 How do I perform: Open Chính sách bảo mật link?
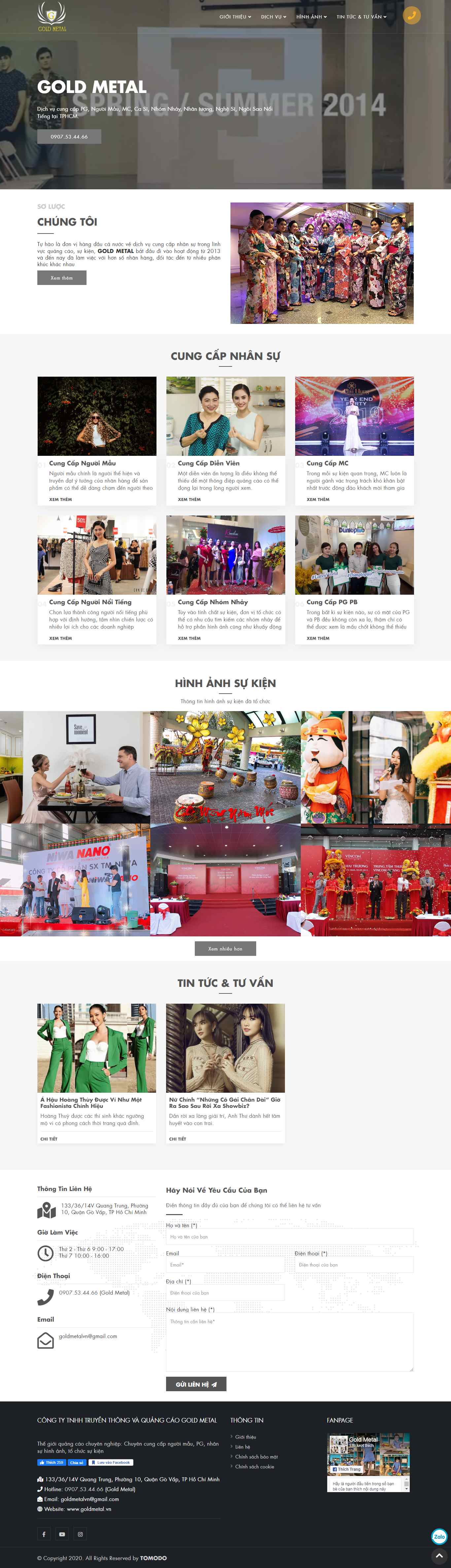coord(256,1457)
